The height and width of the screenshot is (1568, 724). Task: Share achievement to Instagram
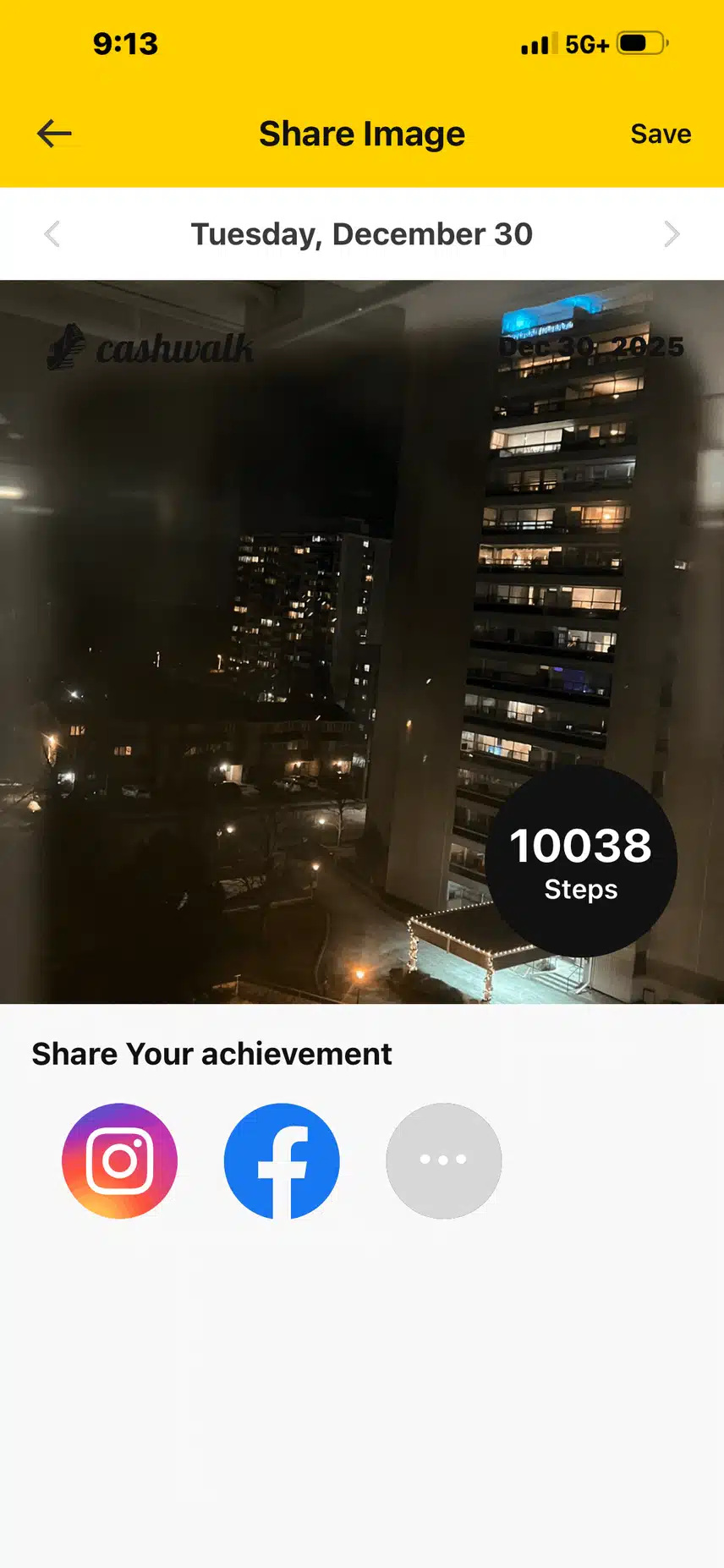119,1160
